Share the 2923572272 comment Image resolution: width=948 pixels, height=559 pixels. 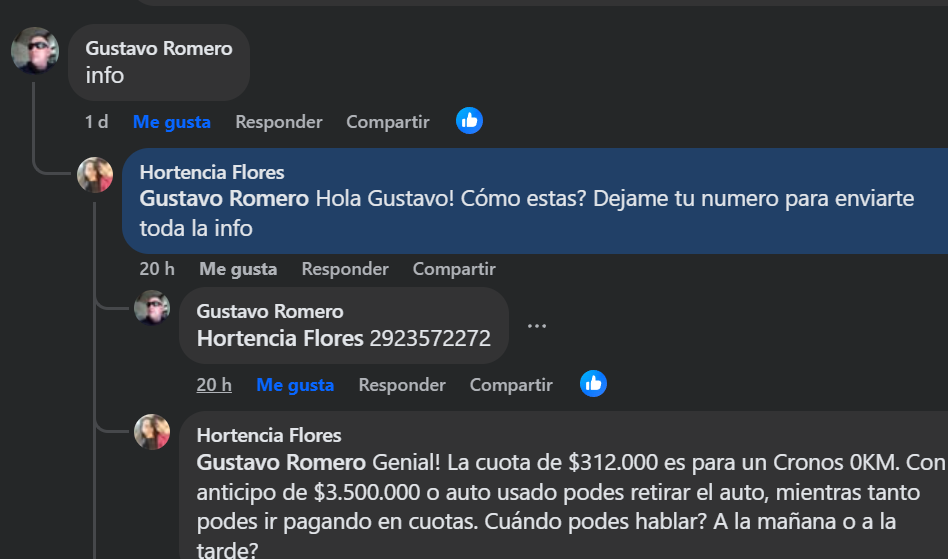point(511,385)
